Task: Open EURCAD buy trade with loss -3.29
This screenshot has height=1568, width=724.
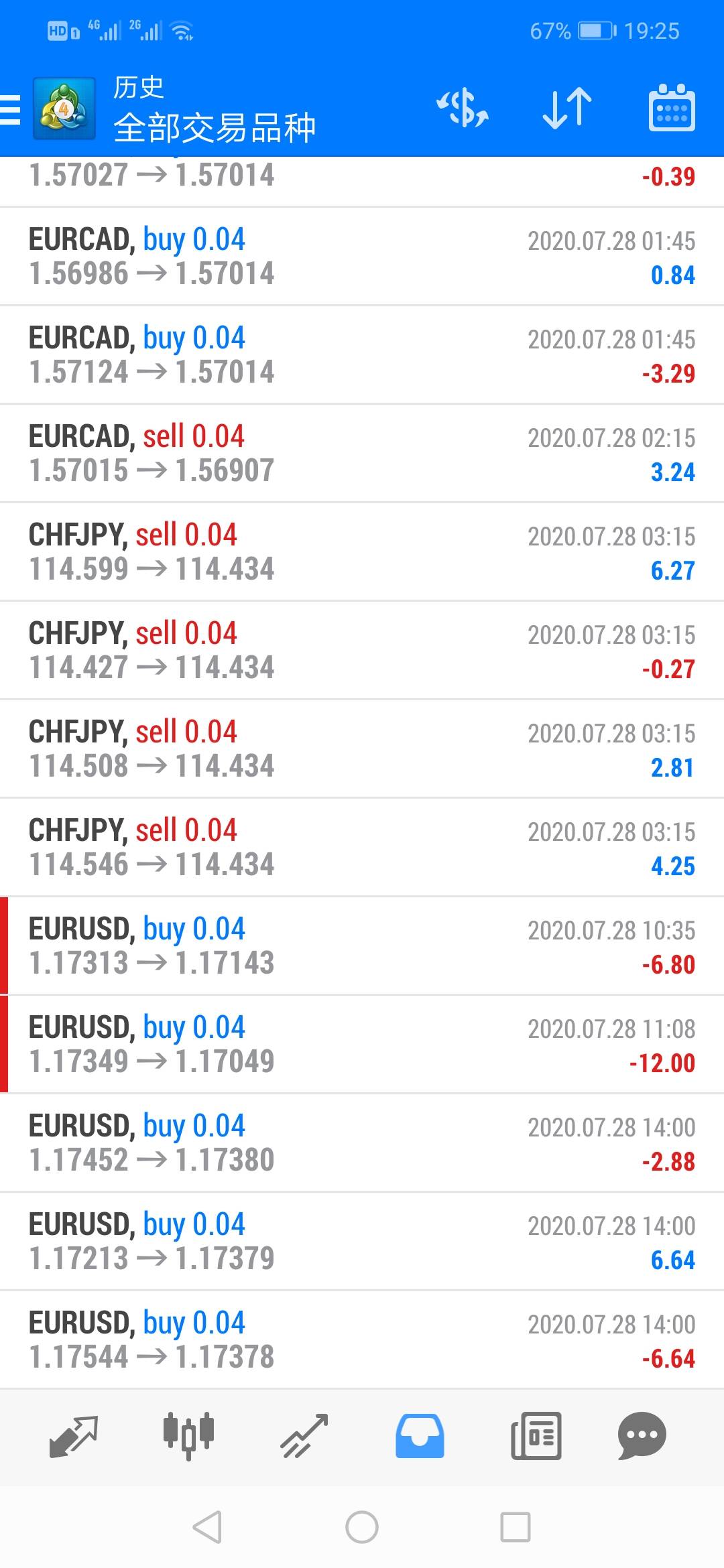Action: pyautogui.click(x=362, y=355)
